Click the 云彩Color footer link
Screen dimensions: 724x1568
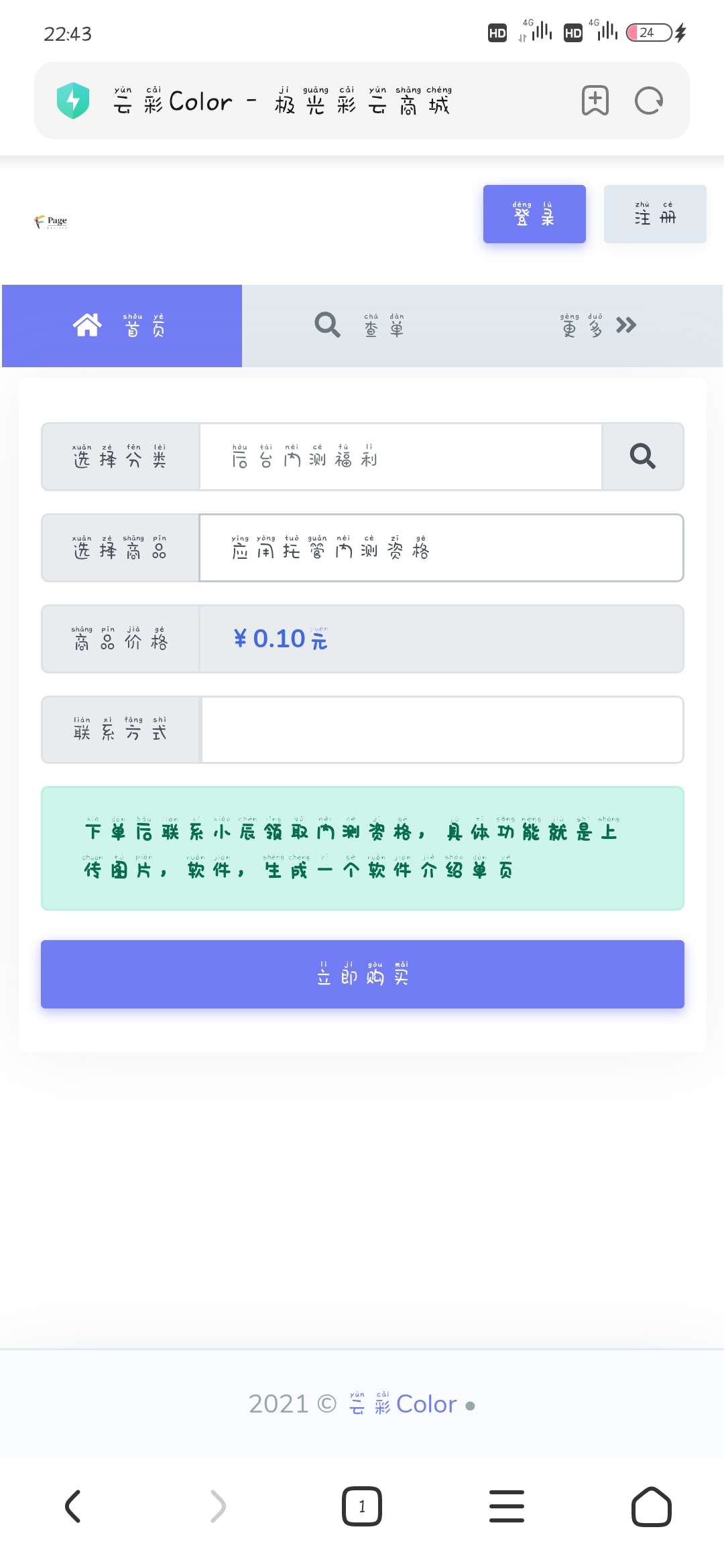click(x=402, y=1403)
